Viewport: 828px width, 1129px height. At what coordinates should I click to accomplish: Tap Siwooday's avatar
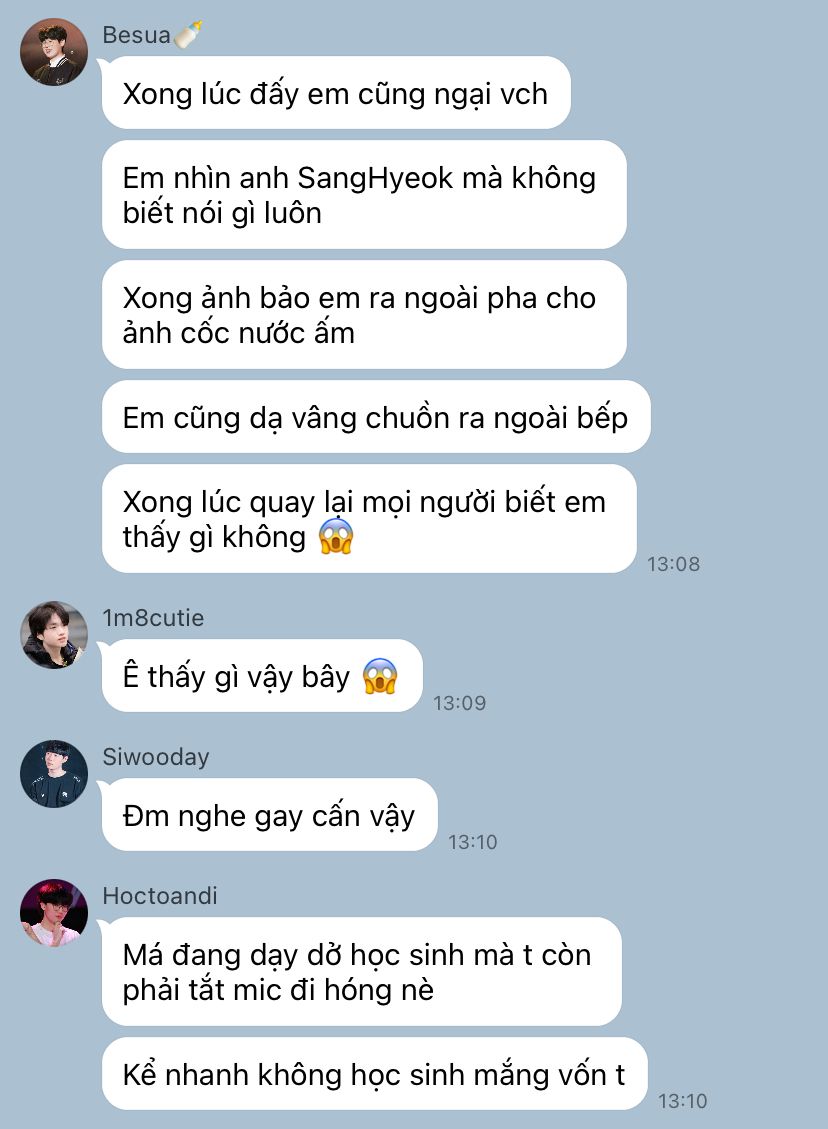54,773
